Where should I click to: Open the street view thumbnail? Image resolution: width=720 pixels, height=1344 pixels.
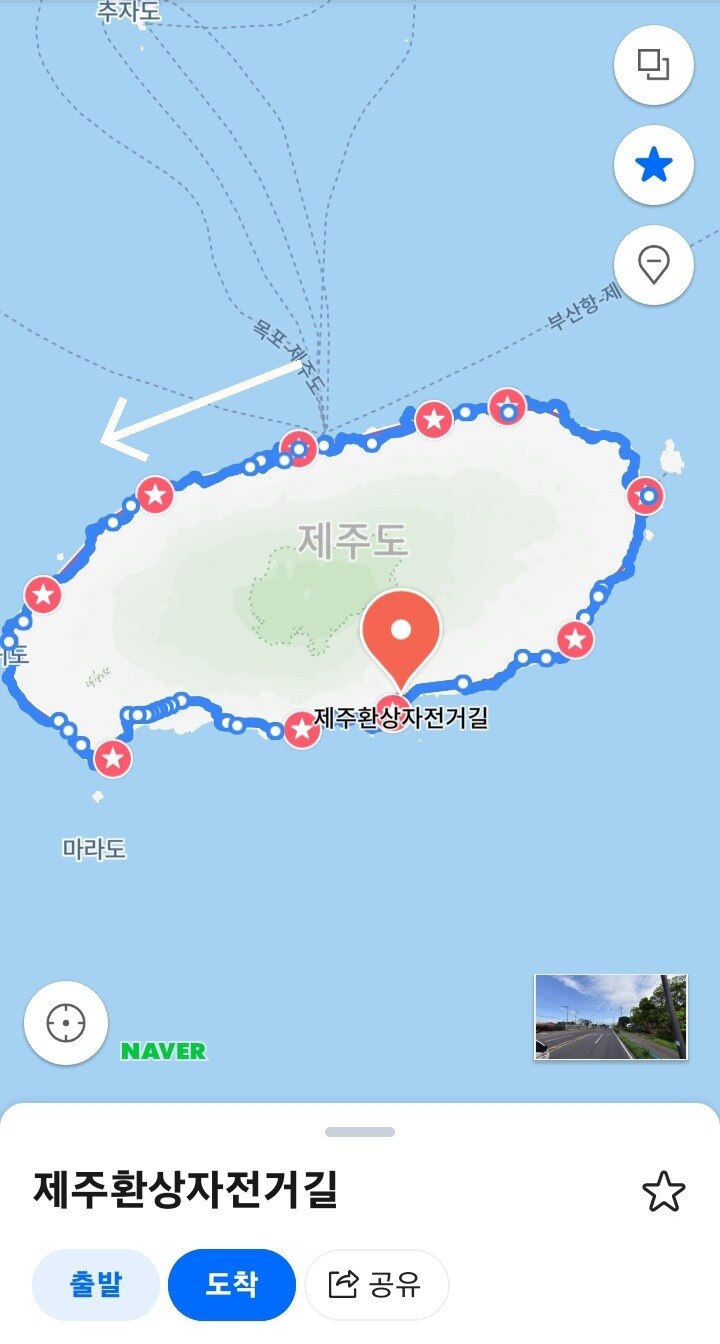(610, 1017)
